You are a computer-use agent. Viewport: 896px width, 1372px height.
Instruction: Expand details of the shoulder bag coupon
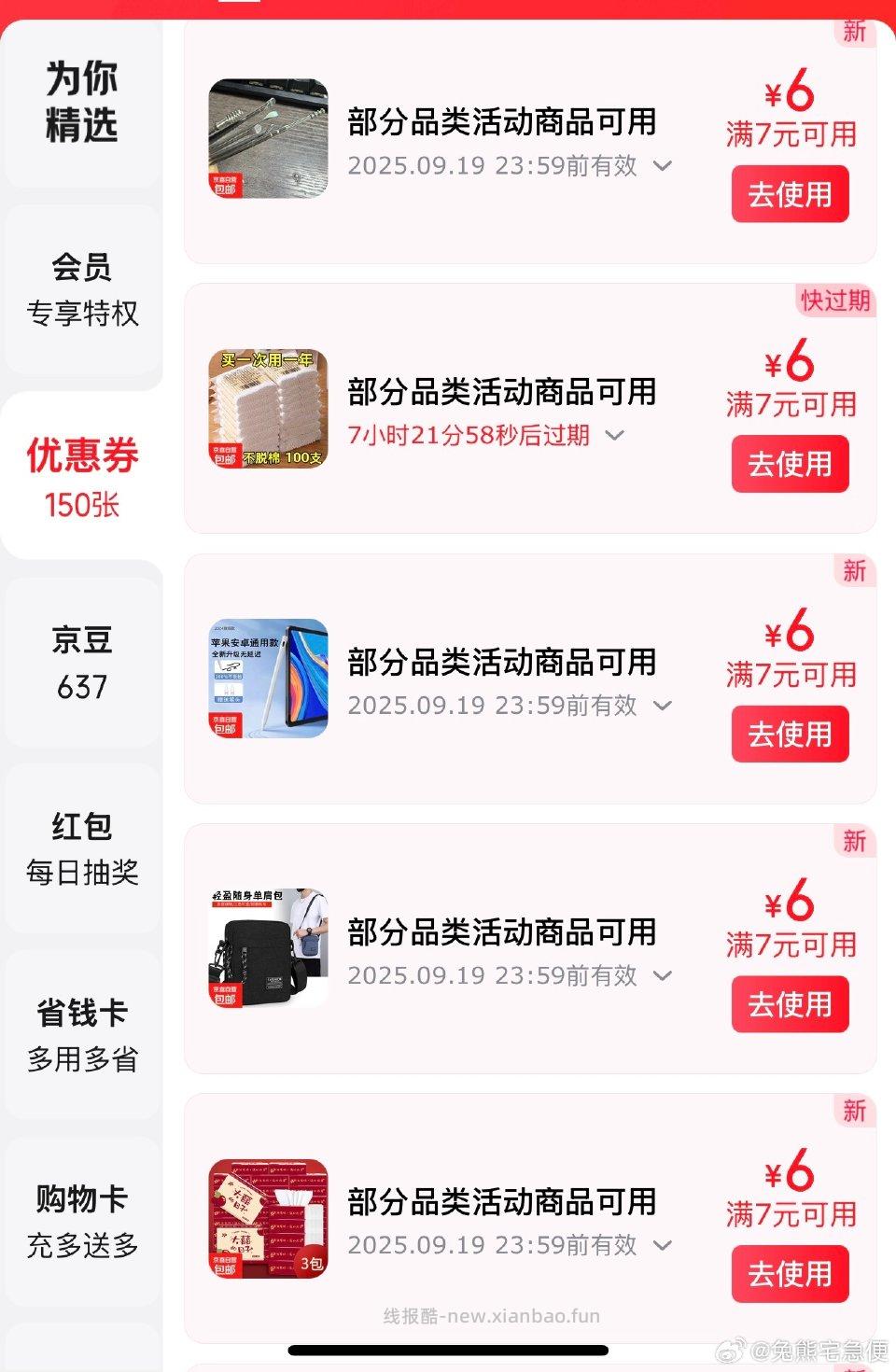point(664,976)
